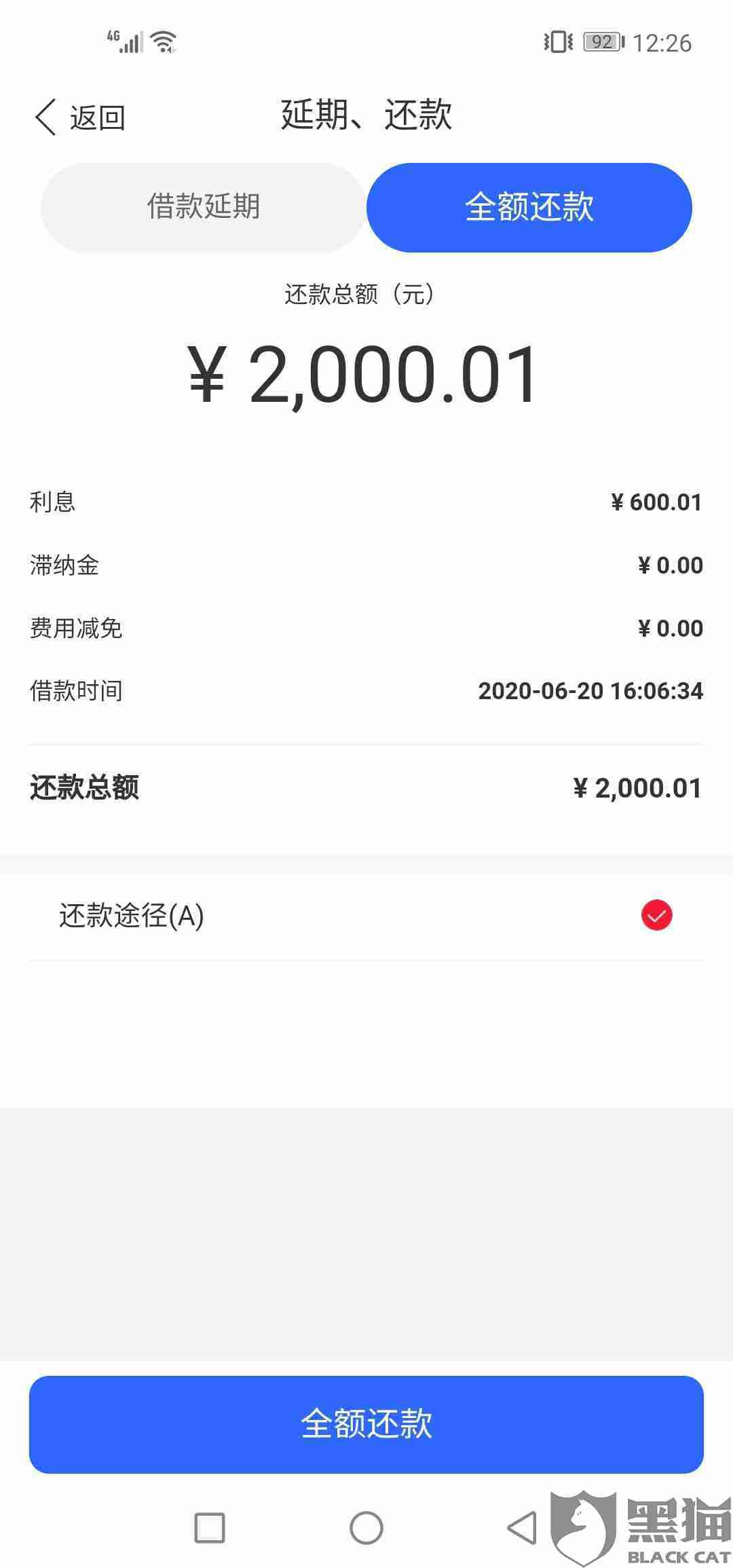Go back using the 返回 arrow
This screenshot has width=733, height=1568.
coord(78,117)
